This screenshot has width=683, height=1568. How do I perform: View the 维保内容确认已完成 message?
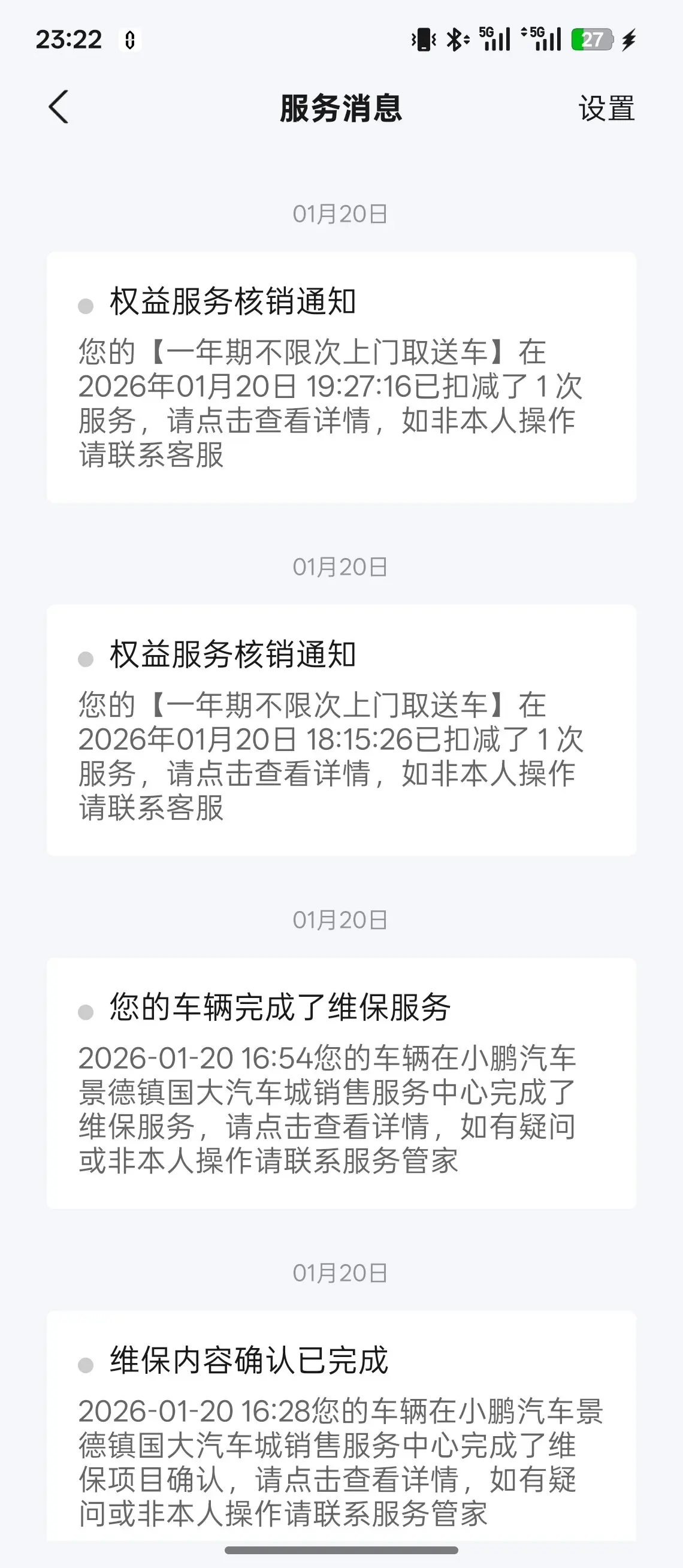341,1430
